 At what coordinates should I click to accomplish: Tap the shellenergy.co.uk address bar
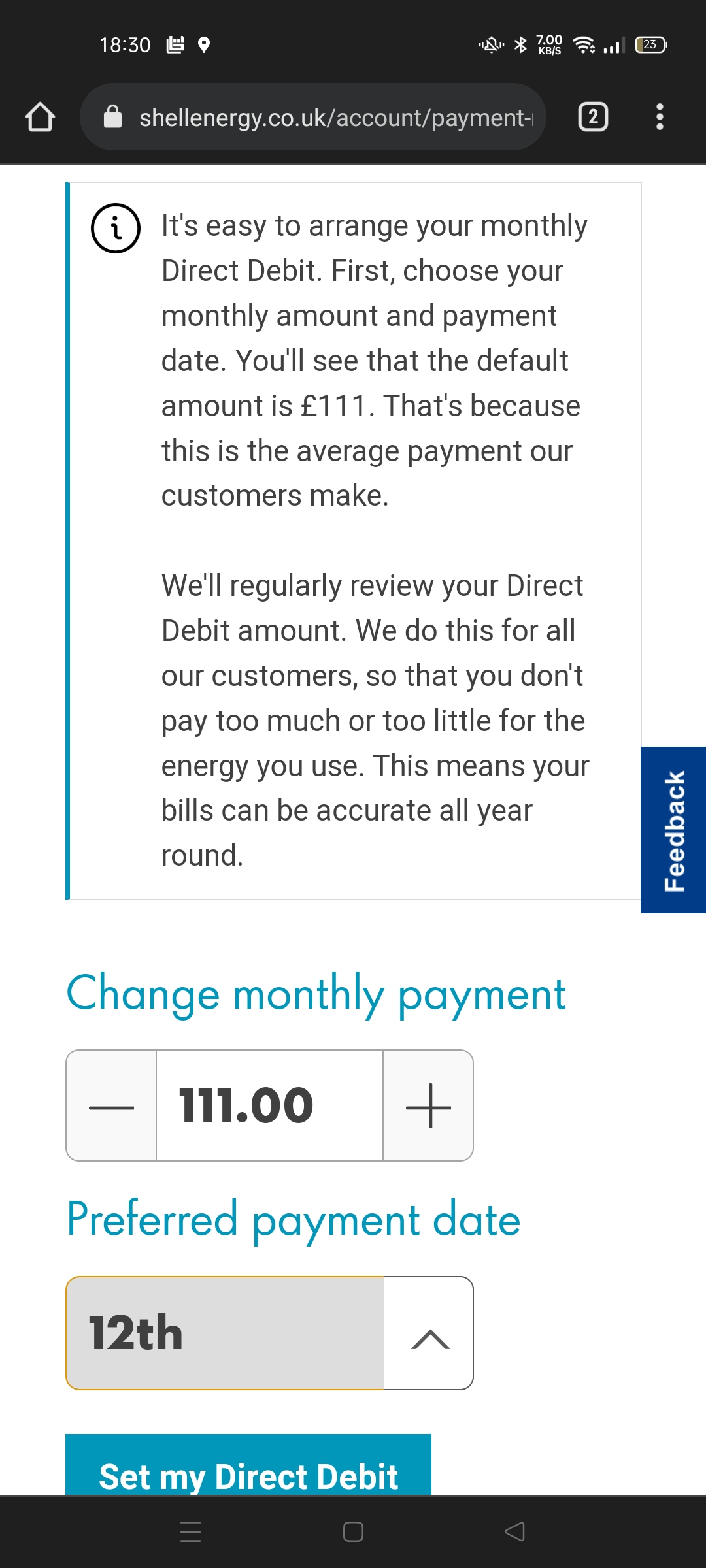313,117
